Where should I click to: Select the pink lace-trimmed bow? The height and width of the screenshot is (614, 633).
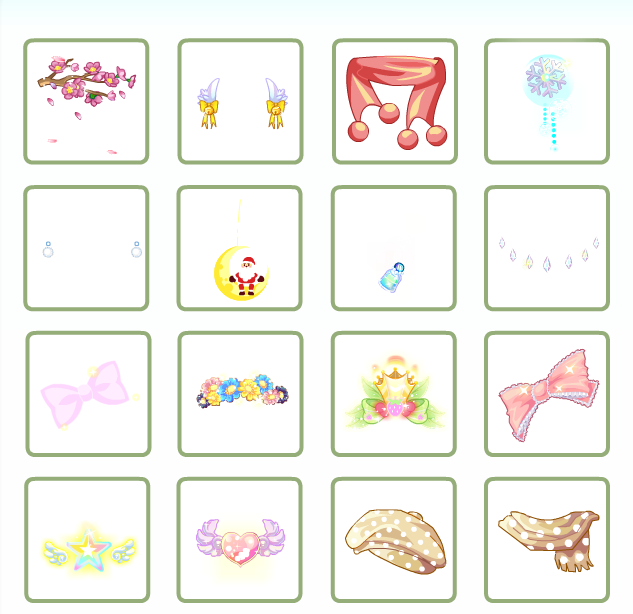pyautogui.click(x=547, y=394)
